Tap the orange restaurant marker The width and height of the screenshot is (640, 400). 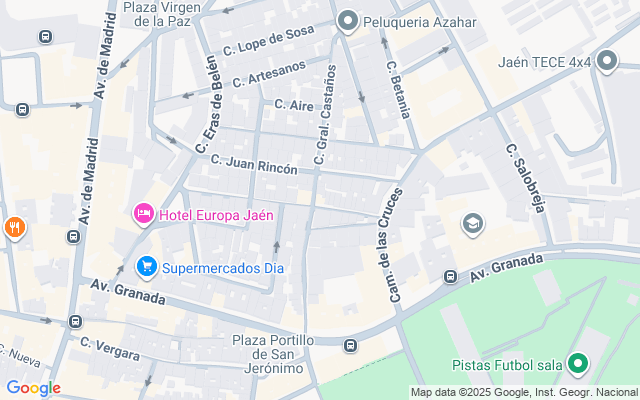pyautogui.click(x=15, y=228)
